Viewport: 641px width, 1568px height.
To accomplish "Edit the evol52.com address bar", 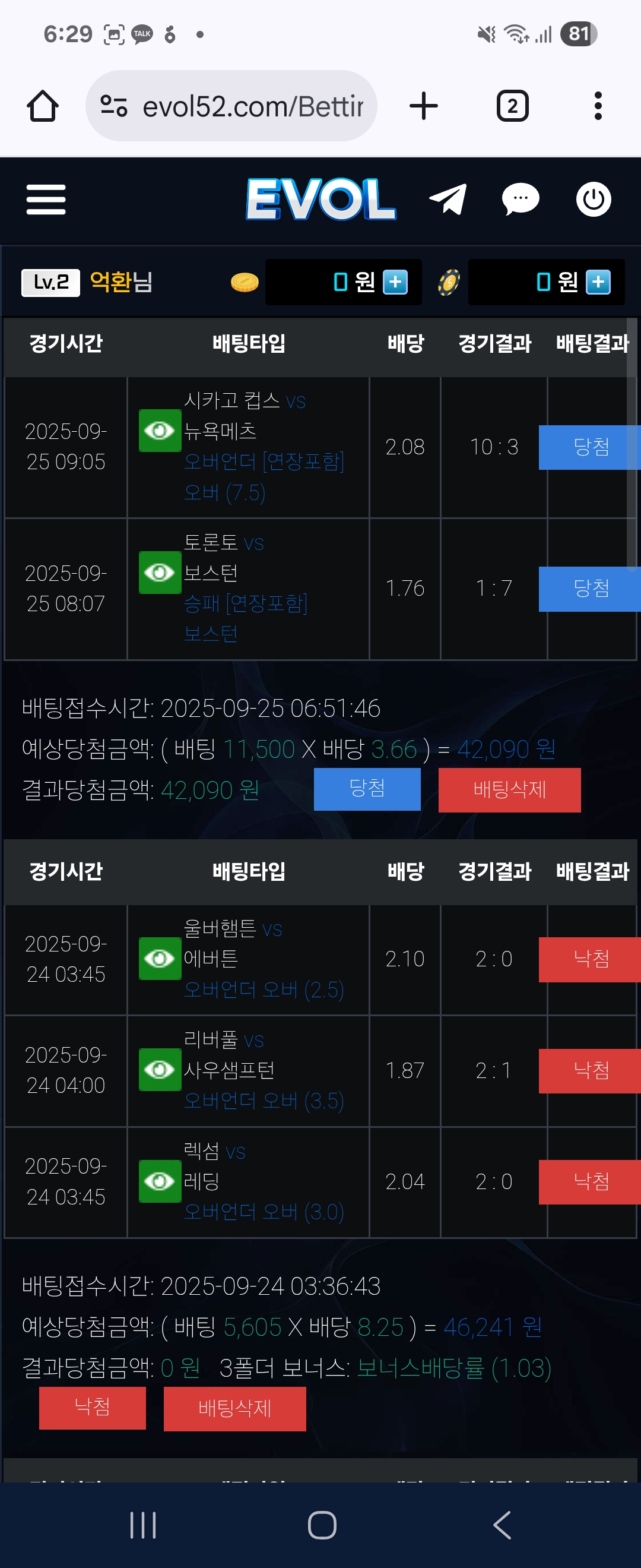I will 243,106.
